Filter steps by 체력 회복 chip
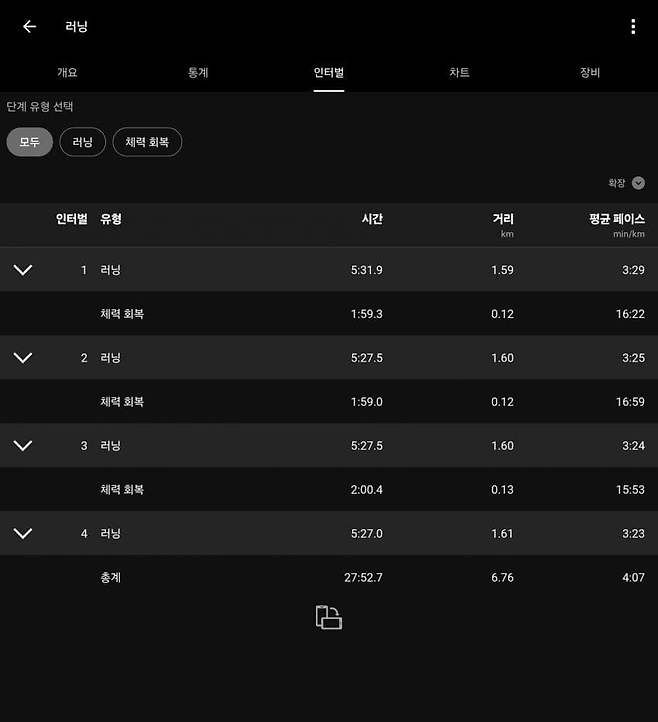Viewport: 658px width, 722px height. pos(147,142)
